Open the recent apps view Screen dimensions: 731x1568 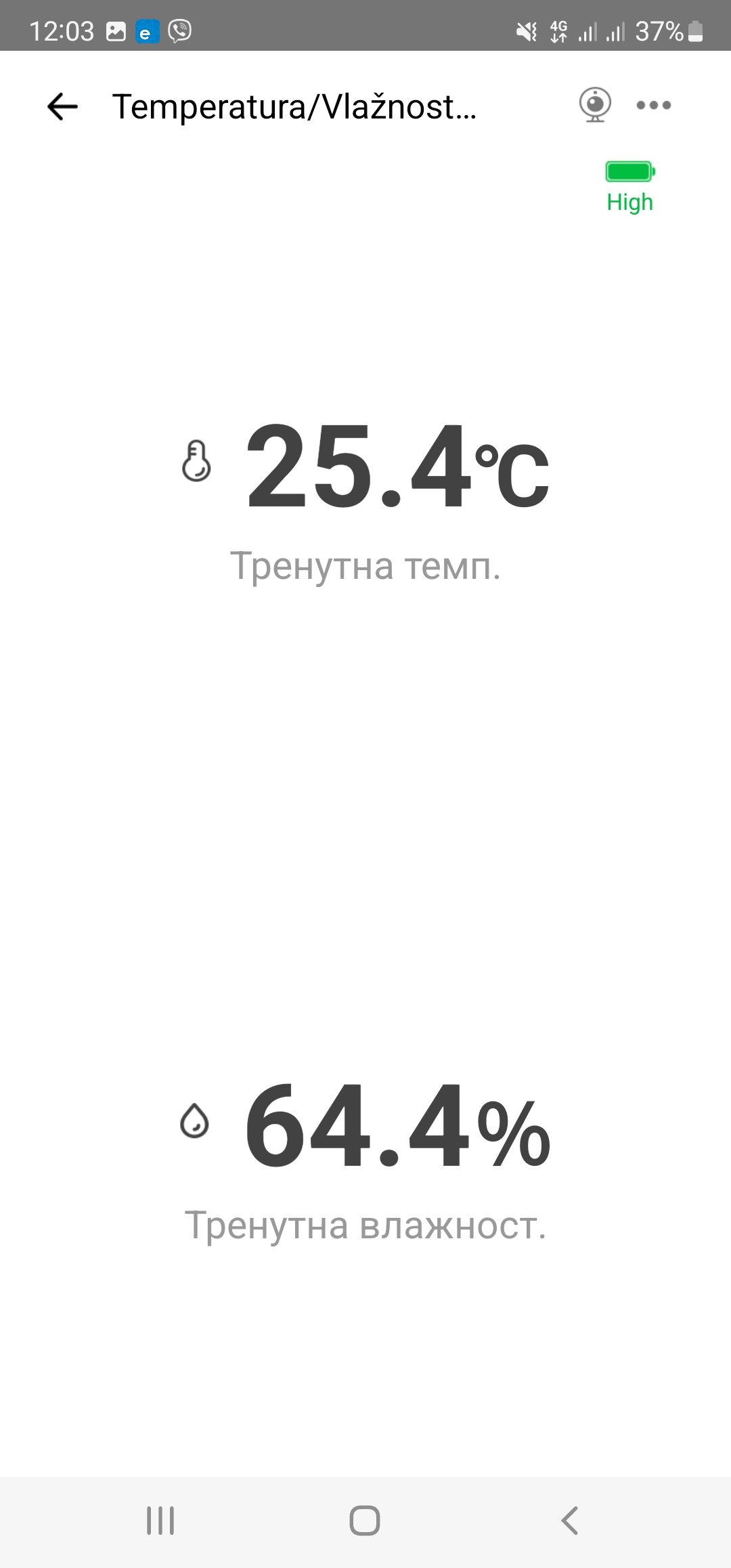coord(160,1520)
